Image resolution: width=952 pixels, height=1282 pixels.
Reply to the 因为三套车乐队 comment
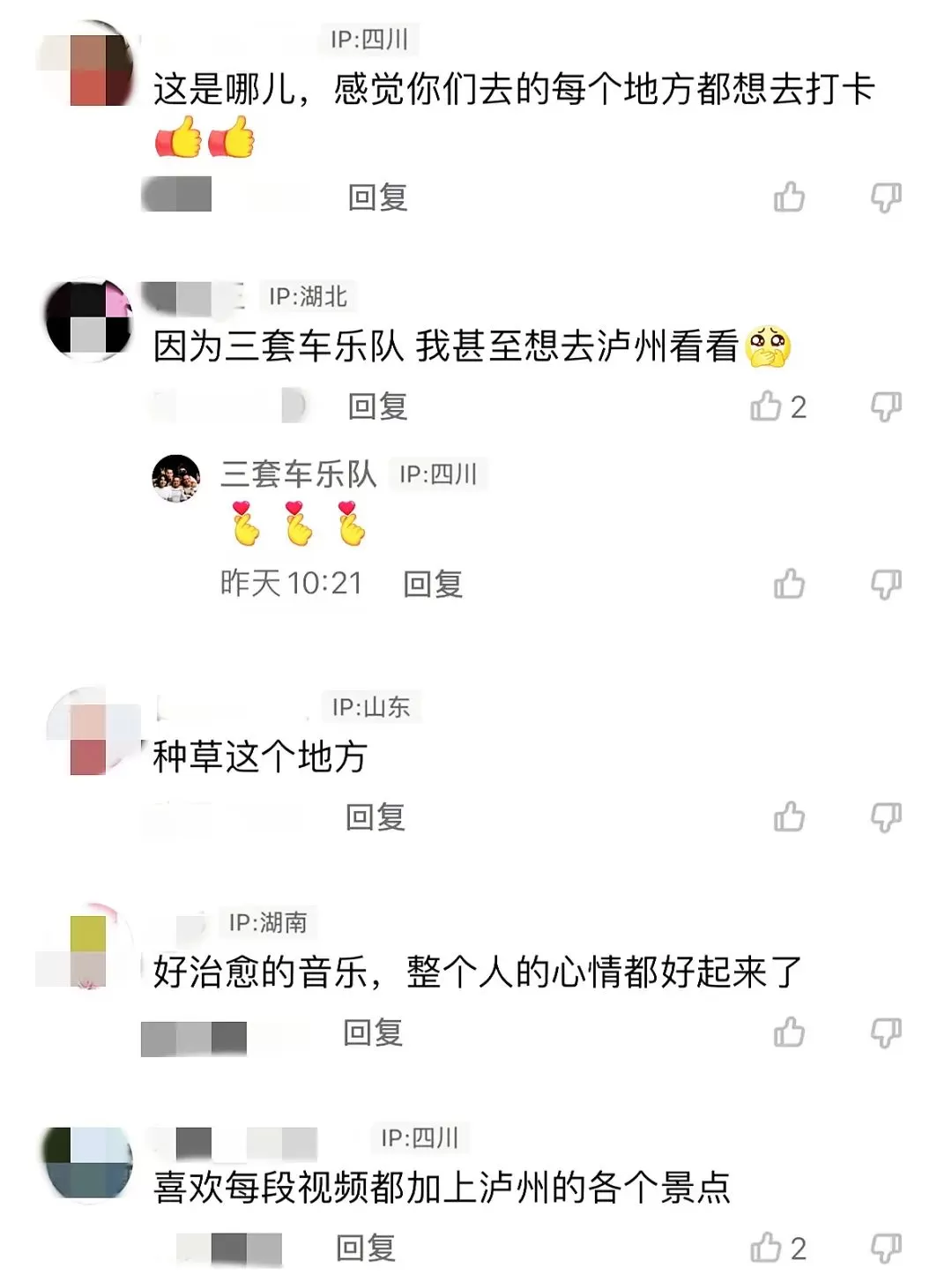[377, 406]
